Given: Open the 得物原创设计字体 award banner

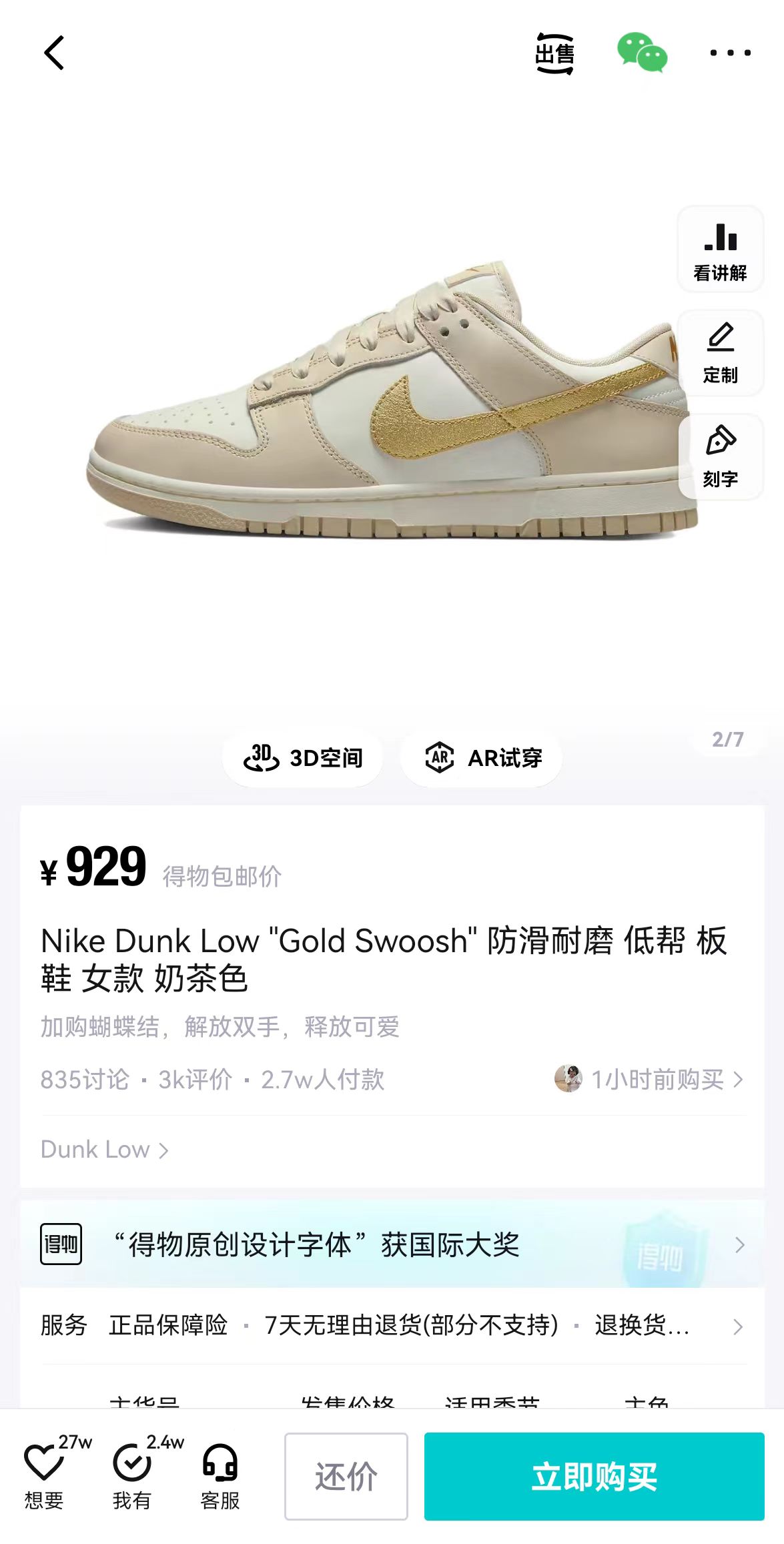Looking at the screenshot, I should point(392,1244).
